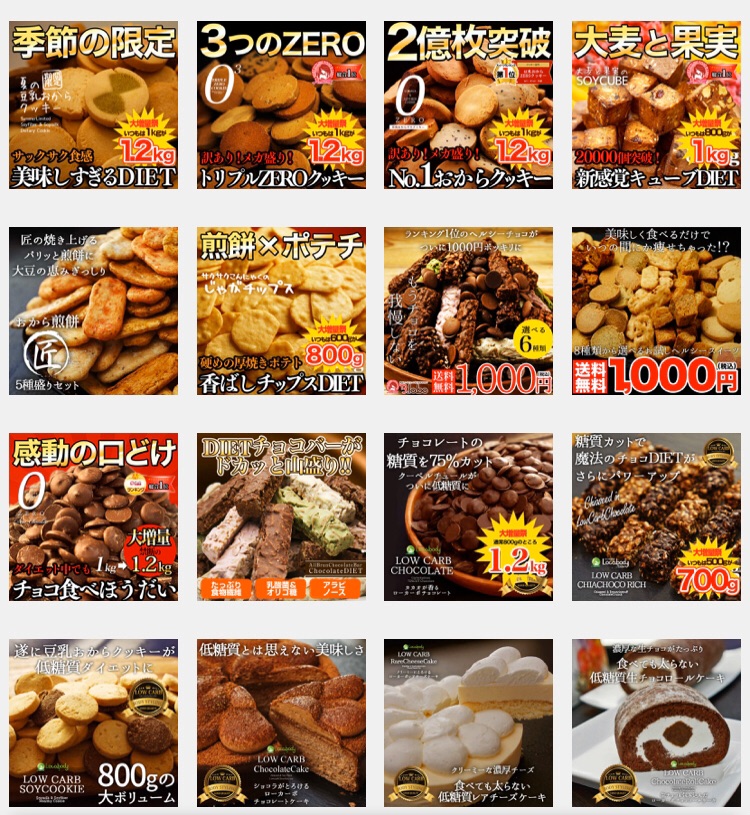Tap the LOW CARB SOYCOOKIE 800g tile
The width and height of the screenshot is (750, 815).
(x=93, y=722)
